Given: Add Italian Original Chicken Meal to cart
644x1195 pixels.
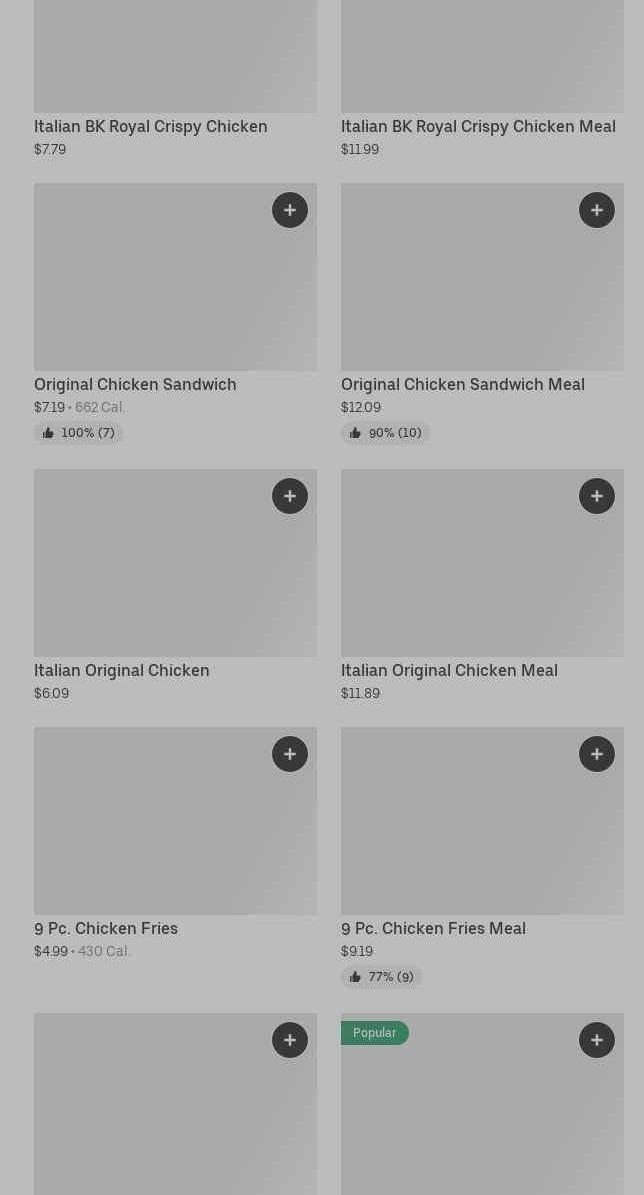Looking at the screenshot, I should click(x=597, y=496).
